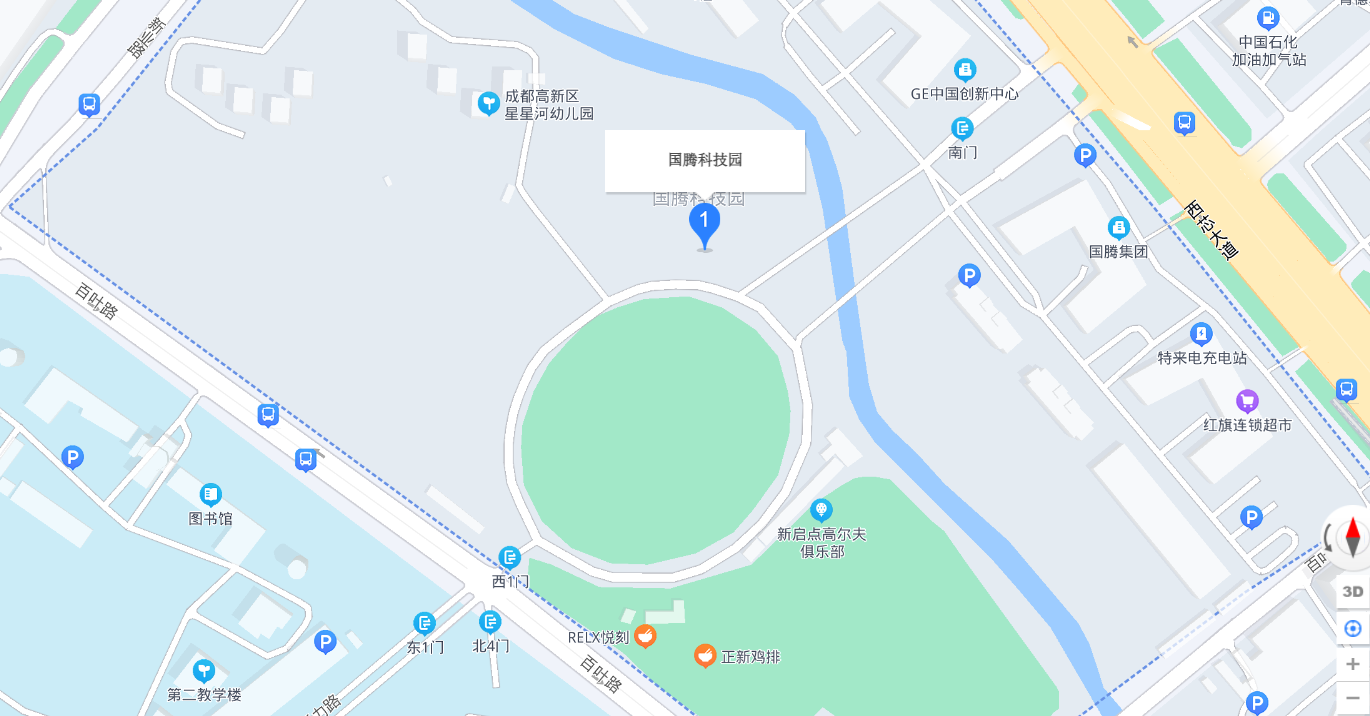
Task: Select the 国腾集团 building marker
Action: pyautogui.click(x=1118, y=228)
